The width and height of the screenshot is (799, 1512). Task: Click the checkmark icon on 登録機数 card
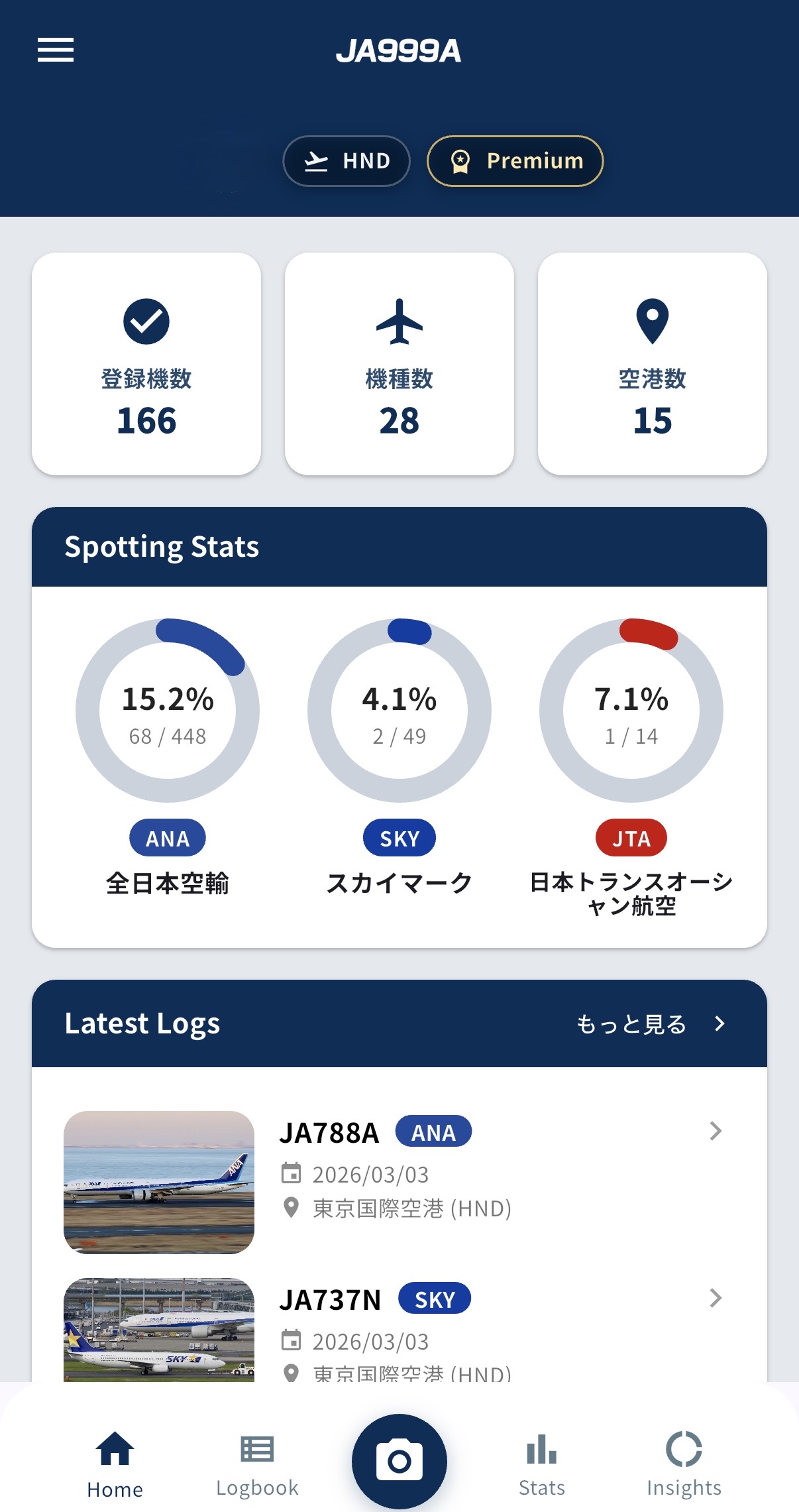point(146,321)
